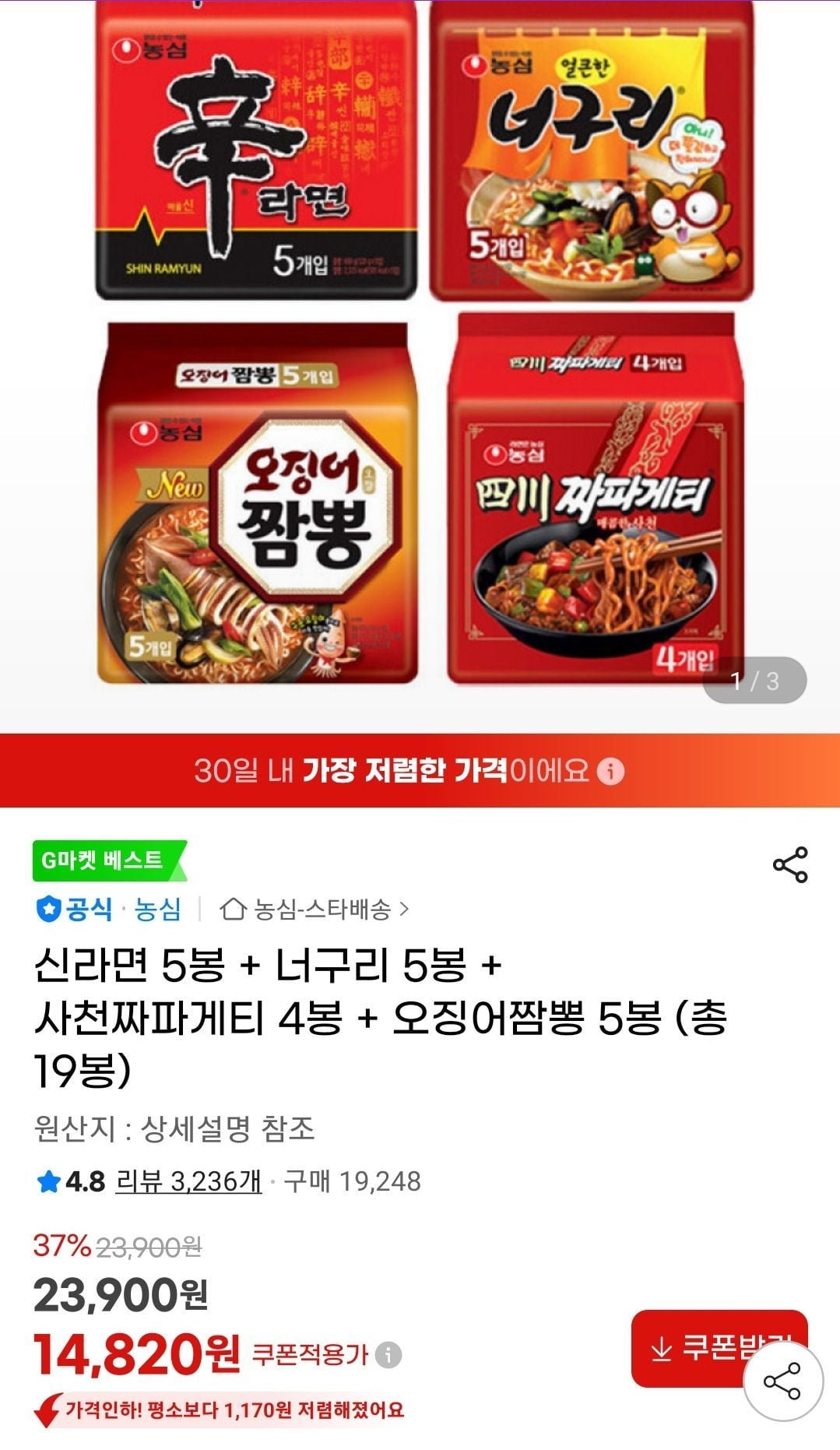Open the 농심-스타배송 store link
840x1450 pixels.
pyautogui.click(x=315, y=909)
